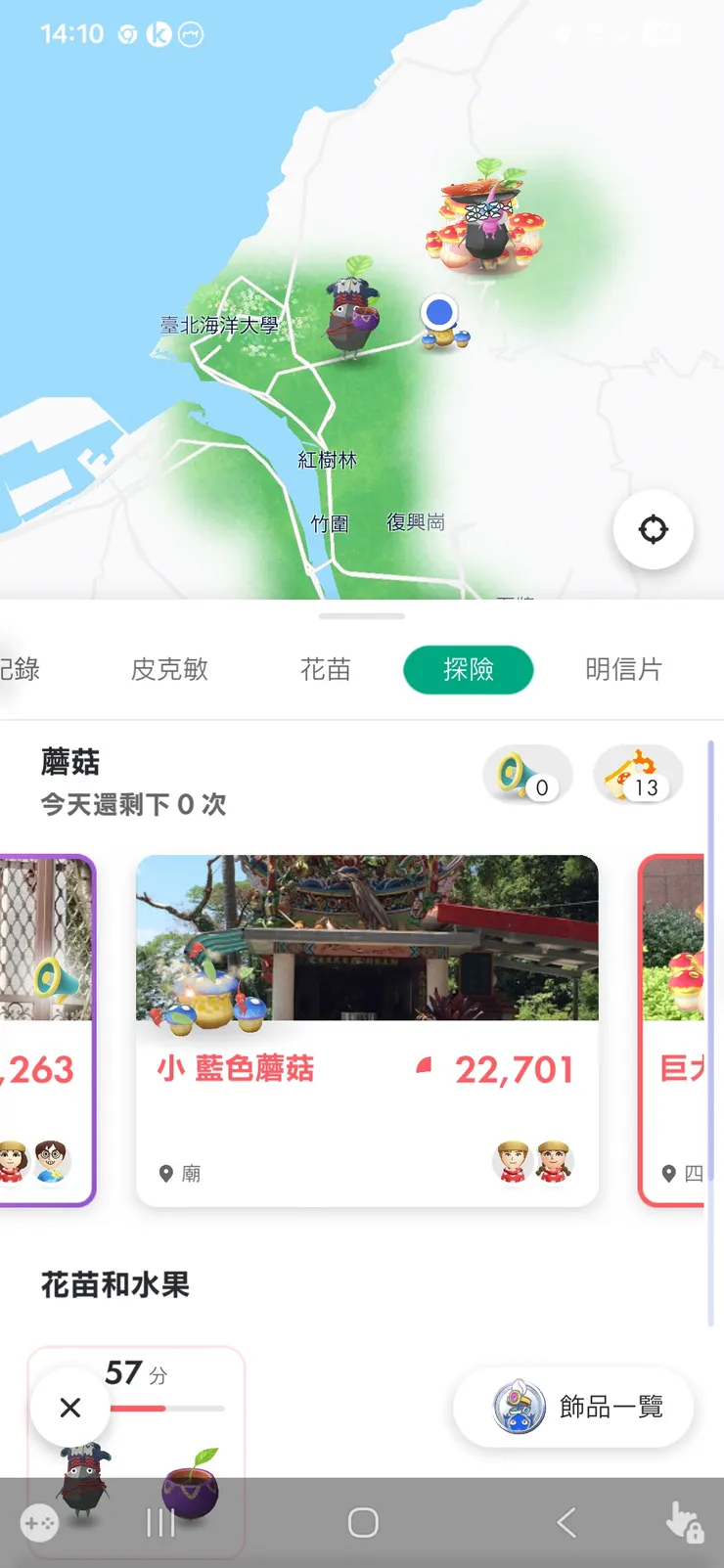Expand the bottom sheet using the drag handle

pos(362,615)
